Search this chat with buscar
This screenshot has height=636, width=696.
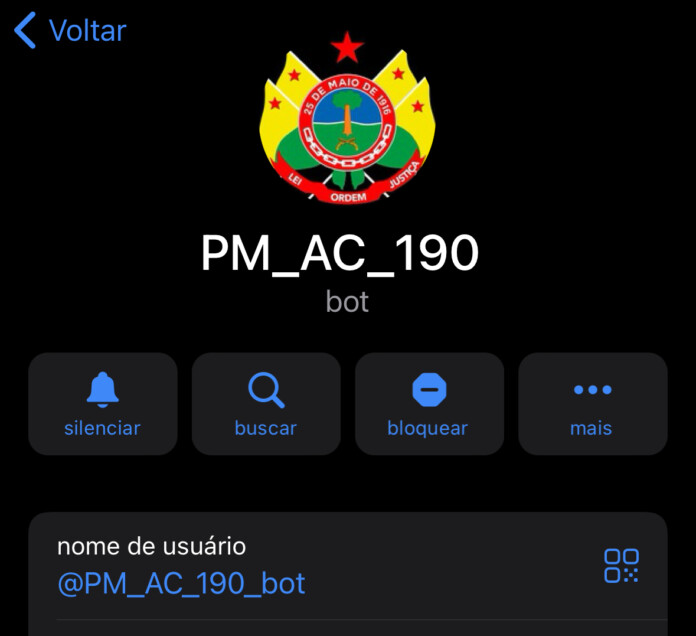tap(266, 404)
